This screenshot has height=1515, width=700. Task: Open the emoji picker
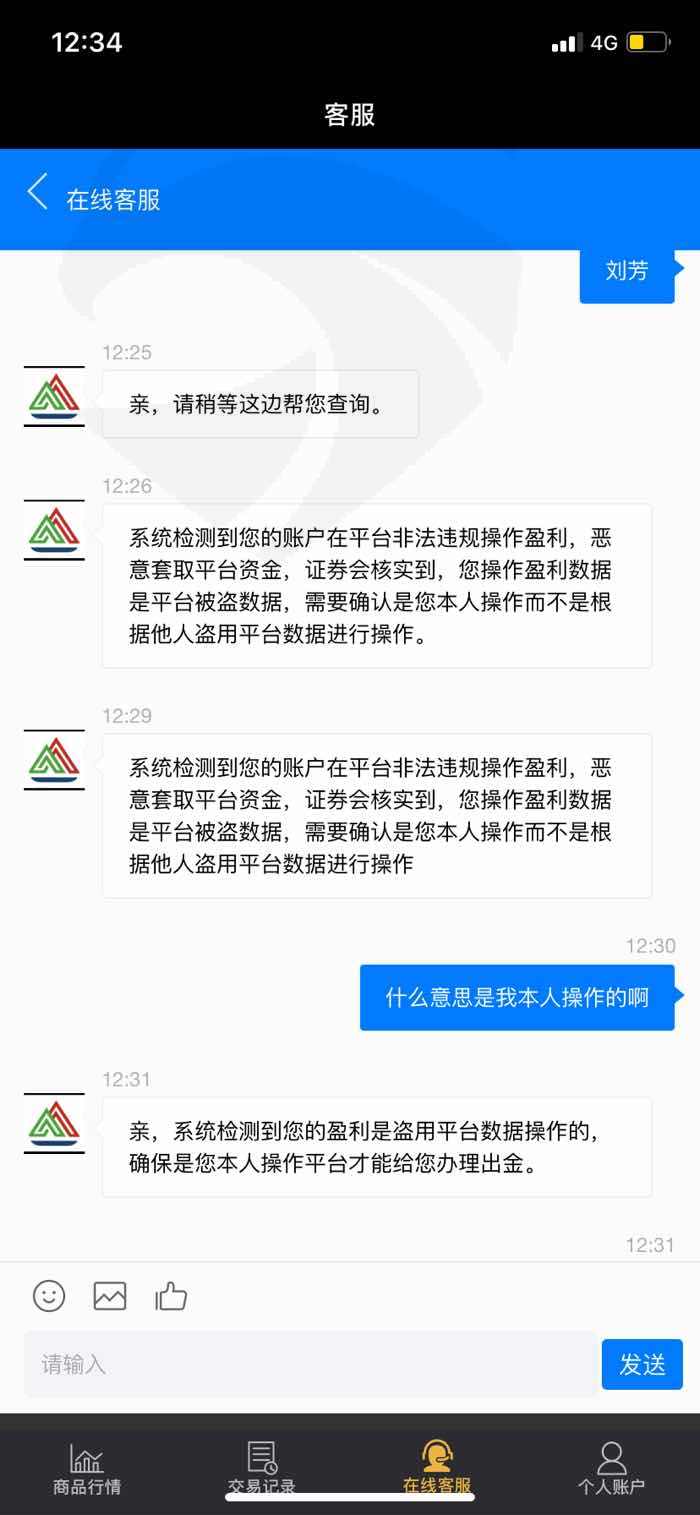49,1296
